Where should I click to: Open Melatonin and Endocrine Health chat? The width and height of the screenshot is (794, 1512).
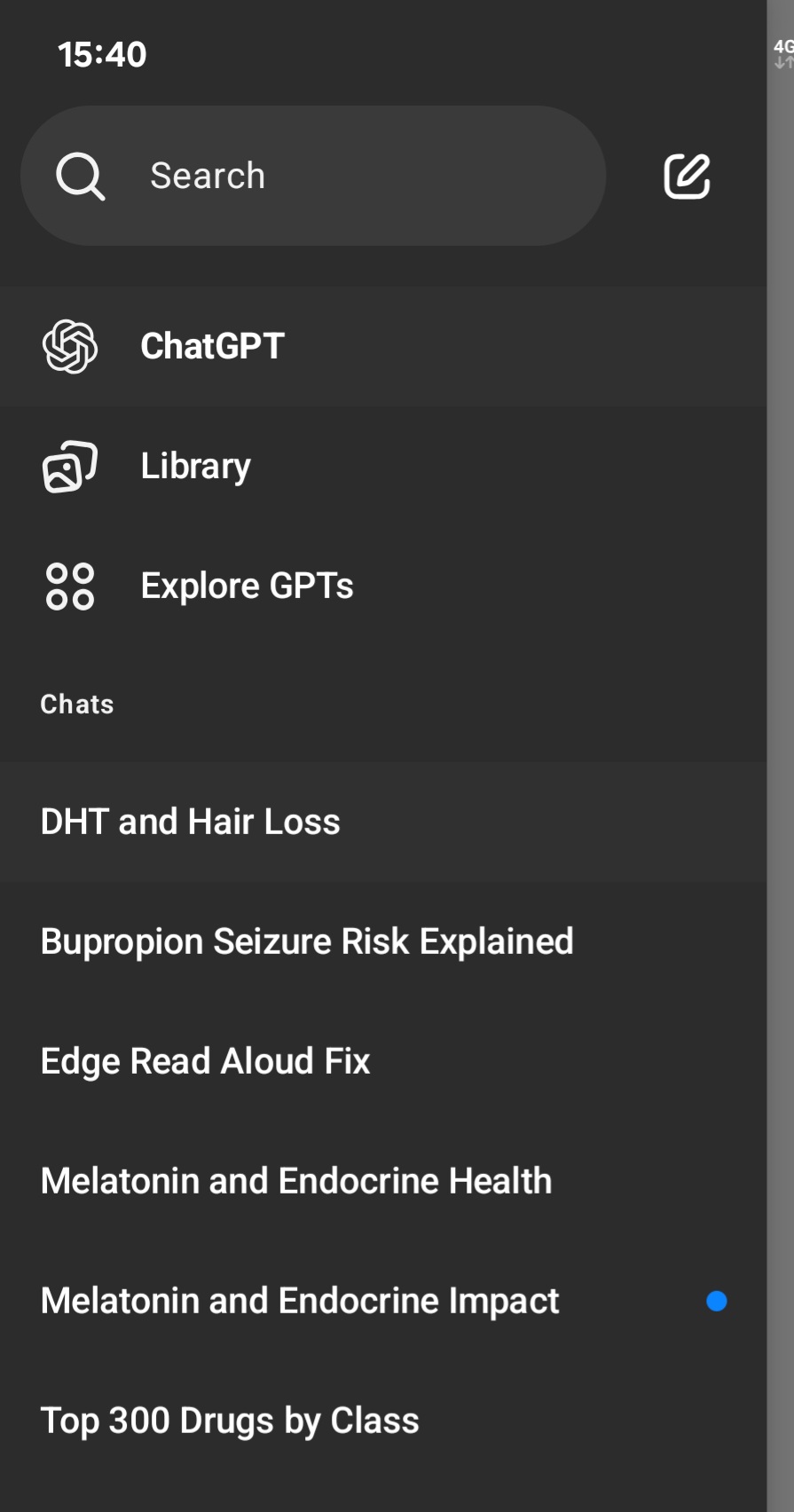(383, 1181)
